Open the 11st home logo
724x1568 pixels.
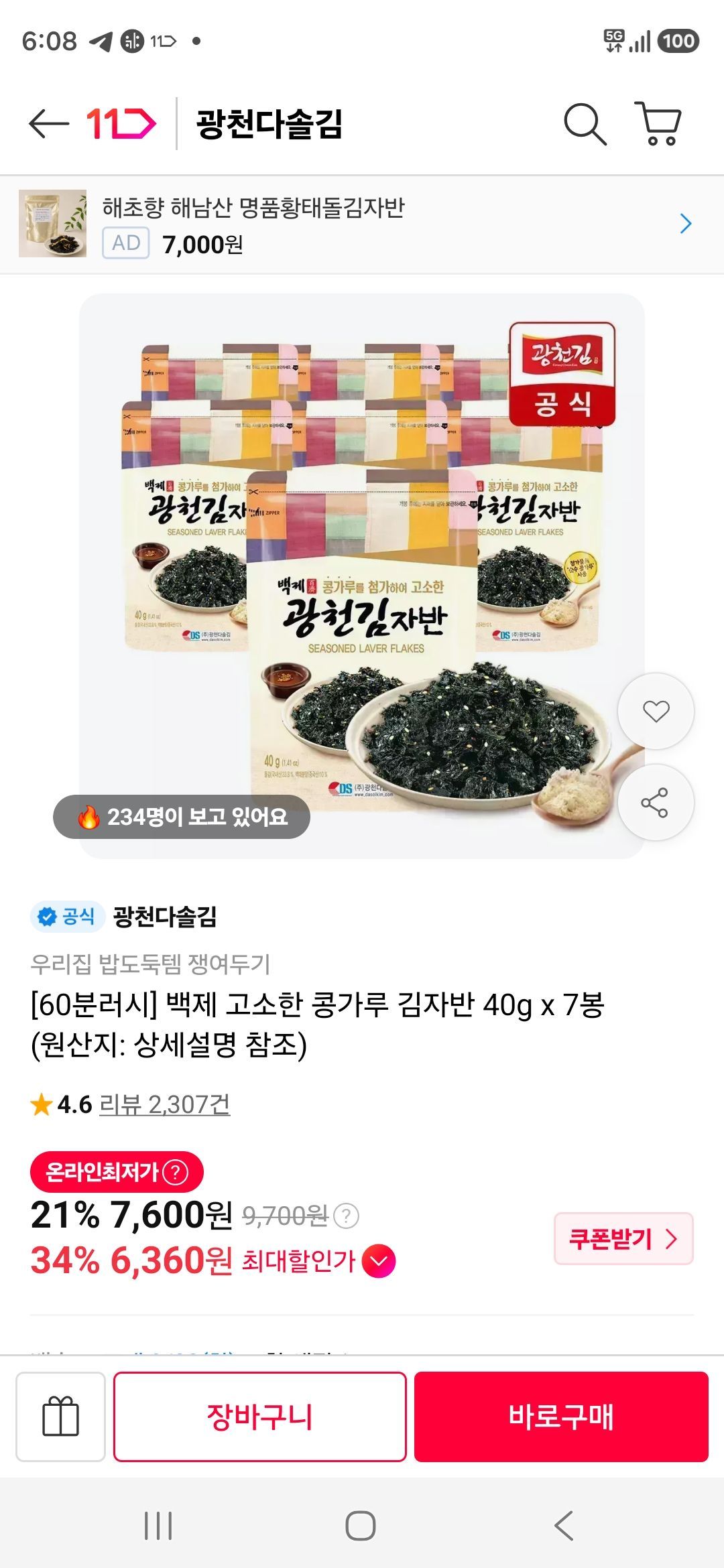point(121,124)
